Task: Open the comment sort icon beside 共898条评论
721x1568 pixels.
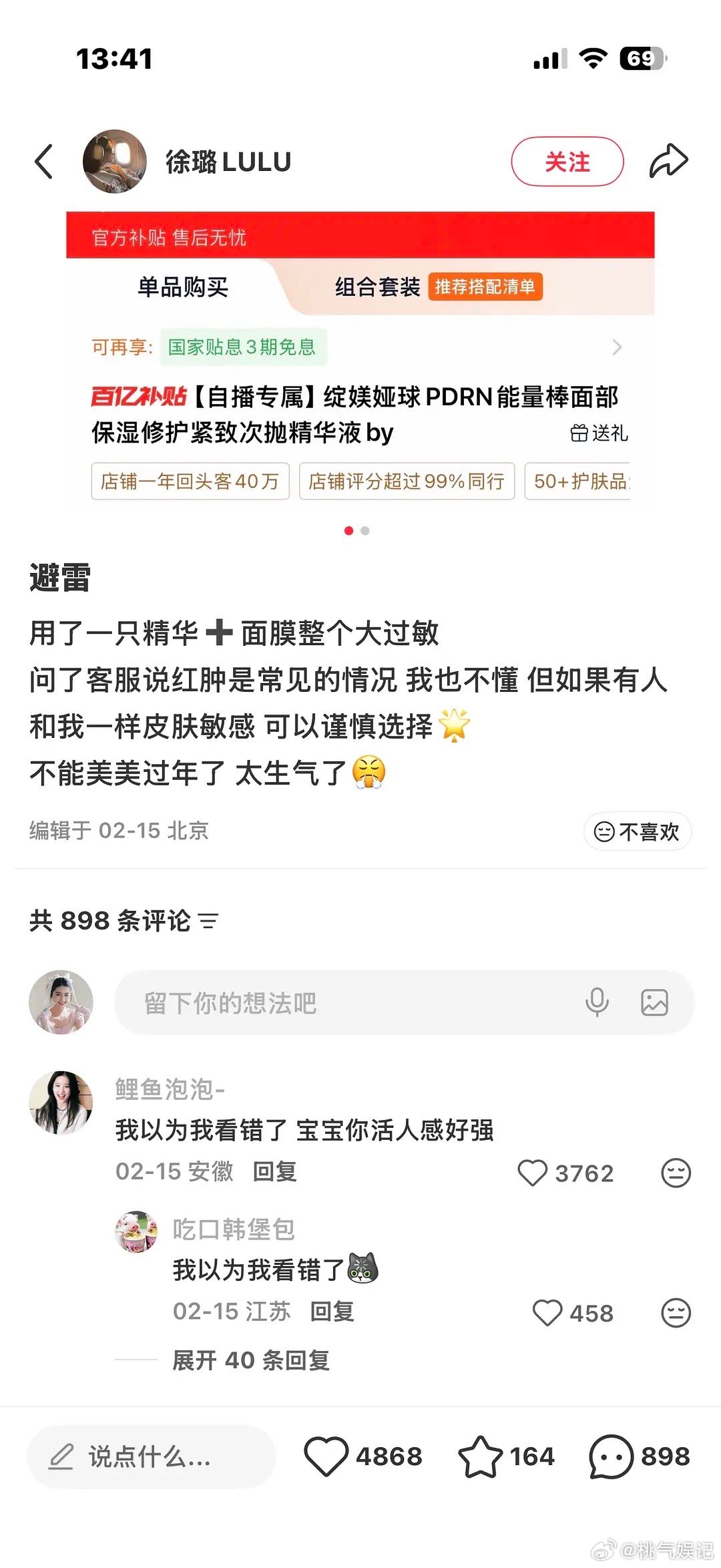Action: pyautogui.click(x=208, y=920)
